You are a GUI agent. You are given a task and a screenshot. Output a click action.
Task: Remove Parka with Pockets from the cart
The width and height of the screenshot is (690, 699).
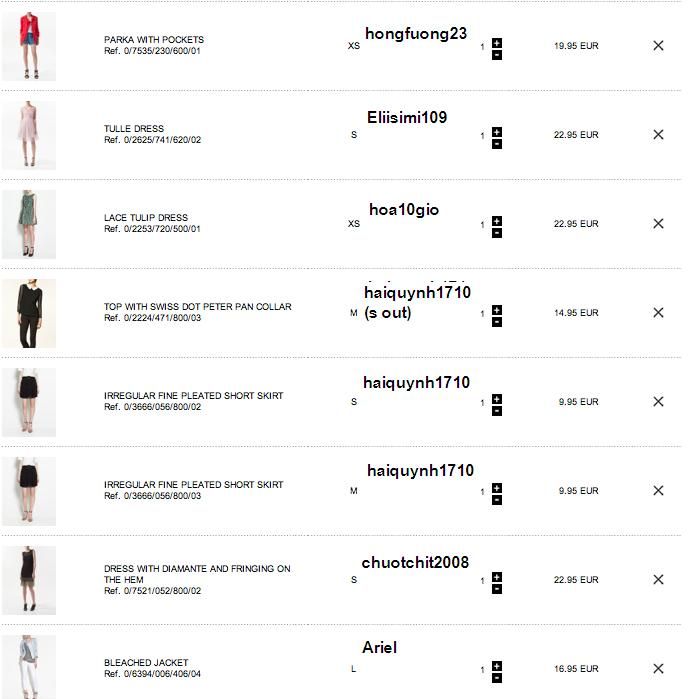658,45
